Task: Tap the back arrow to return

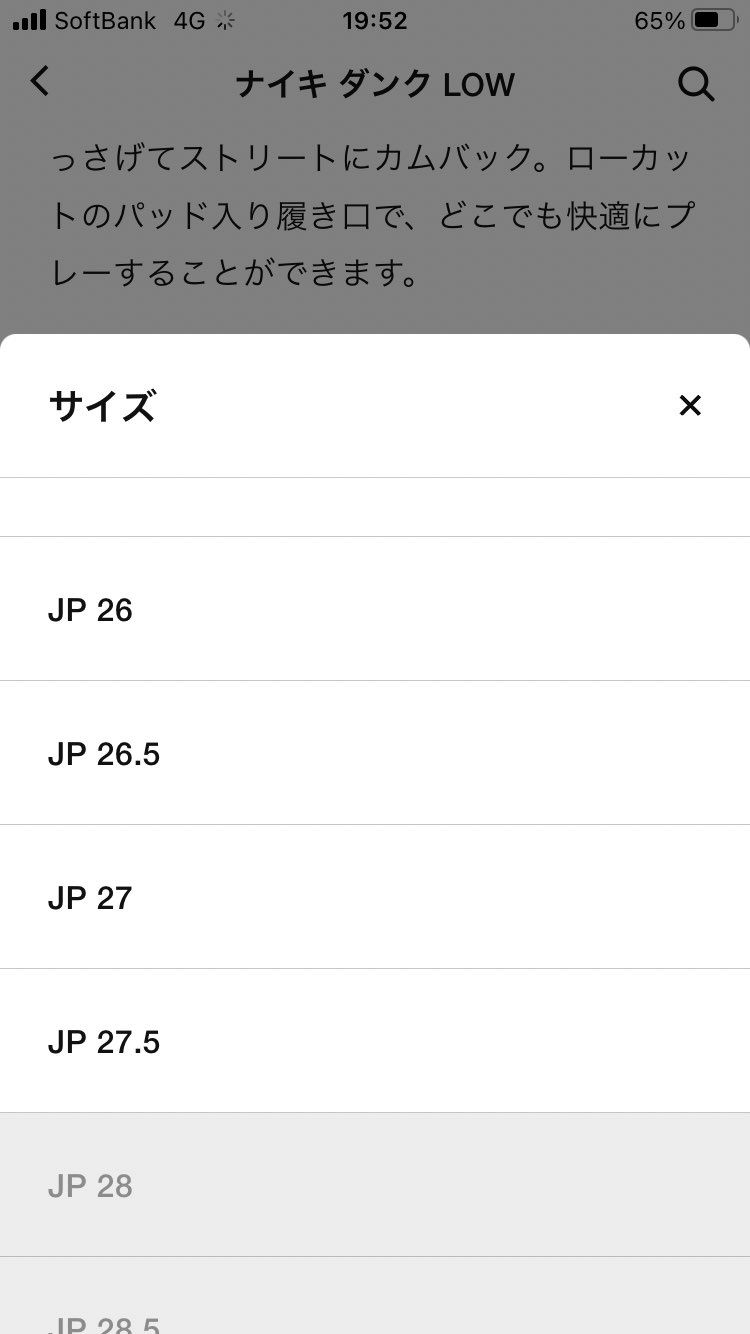Action: (40, 84)
